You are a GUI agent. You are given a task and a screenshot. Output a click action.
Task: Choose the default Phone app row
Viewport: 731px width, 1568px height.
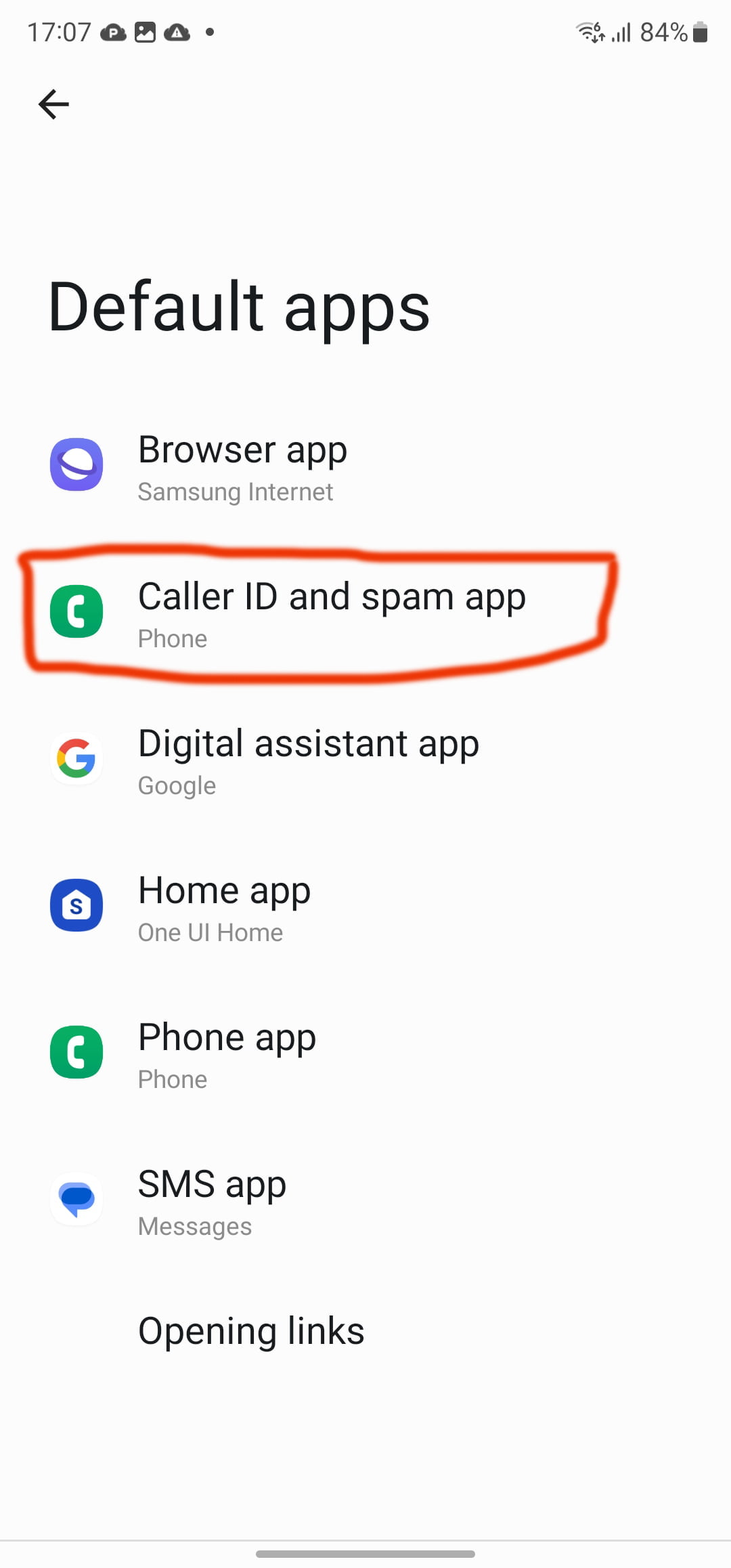pos(227,1053)
